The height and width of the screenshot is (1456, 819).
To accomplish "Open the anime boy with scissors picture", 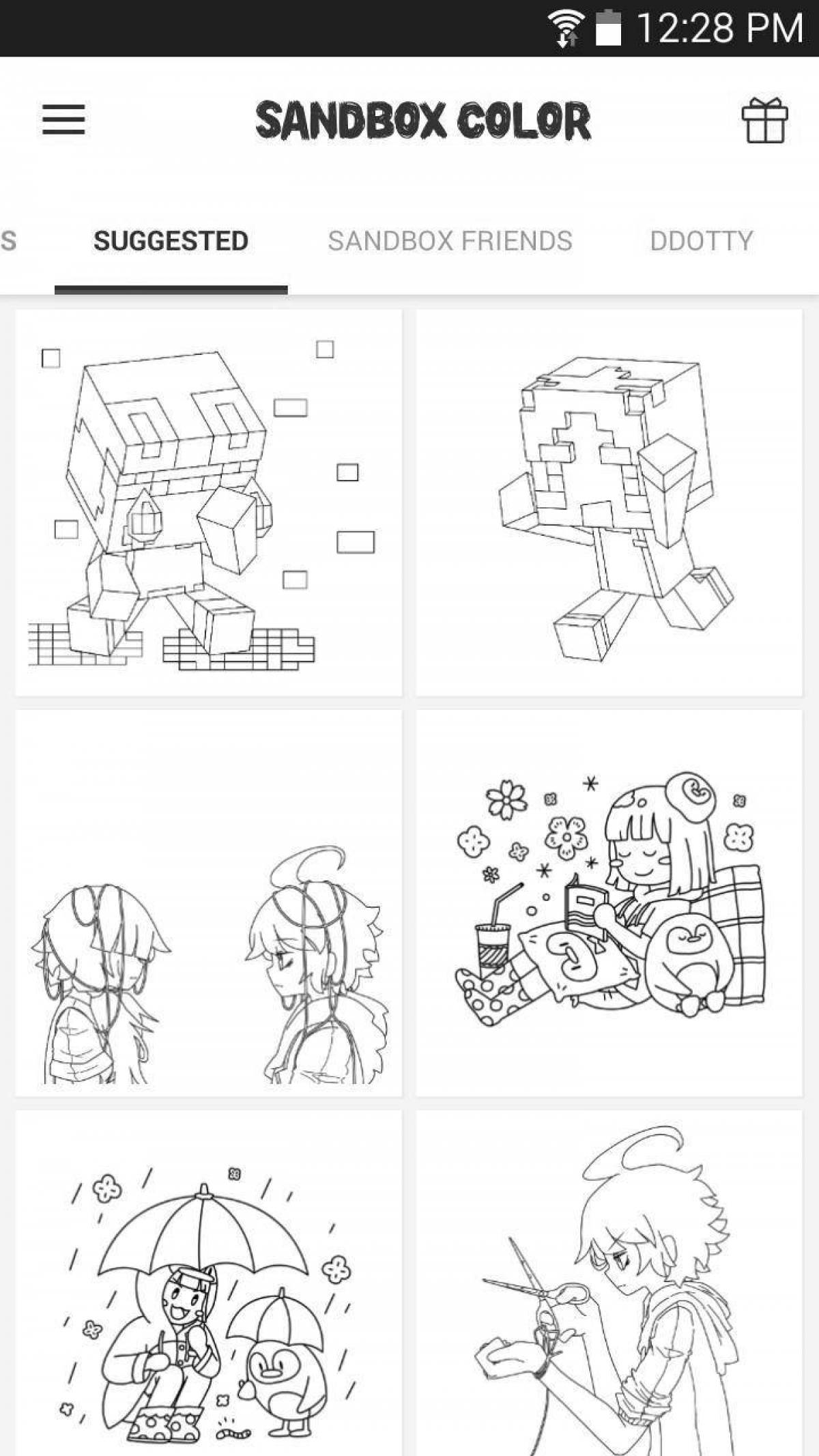I will 609,1283.
